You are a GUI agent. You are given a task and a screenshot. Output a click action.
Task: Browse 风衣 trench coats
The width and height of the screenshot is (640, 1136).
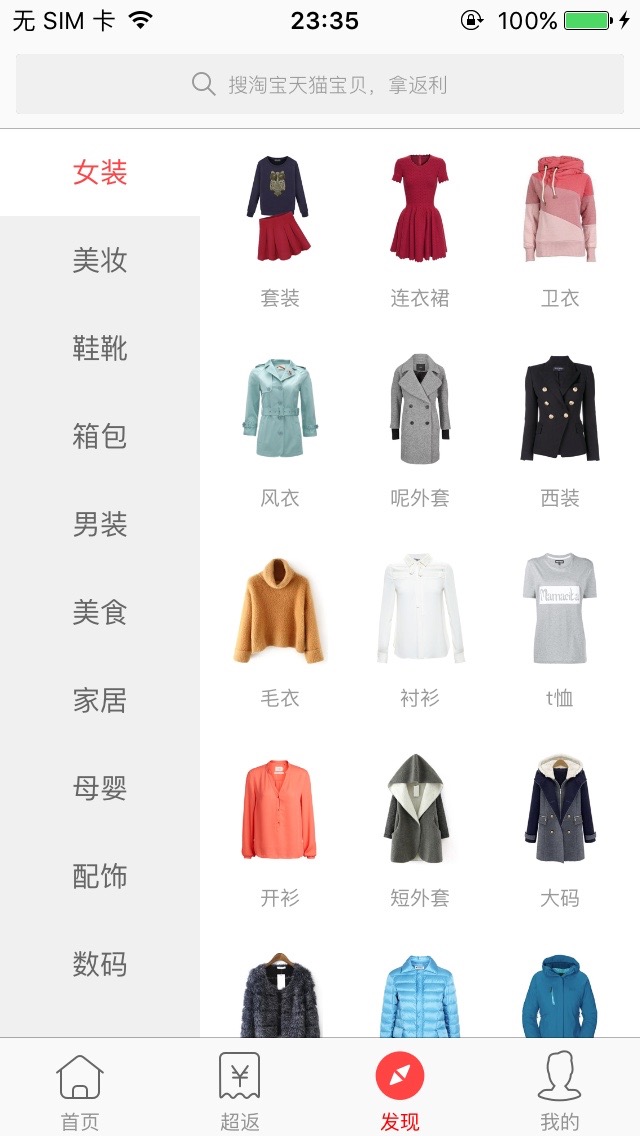[x=279, y=410]
